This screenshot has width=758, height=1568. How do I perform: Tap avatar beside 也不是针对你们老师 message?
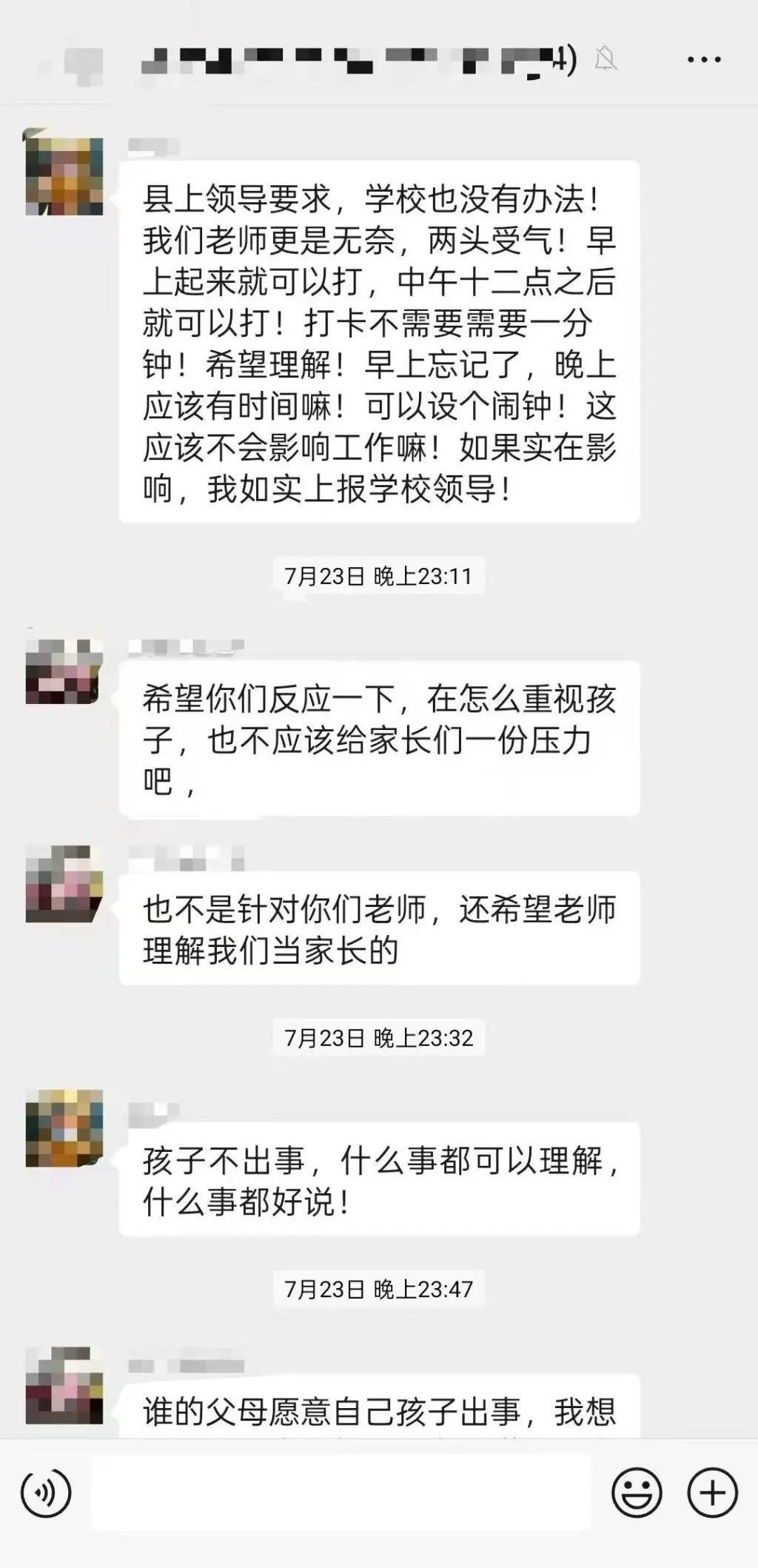point(64,883)
